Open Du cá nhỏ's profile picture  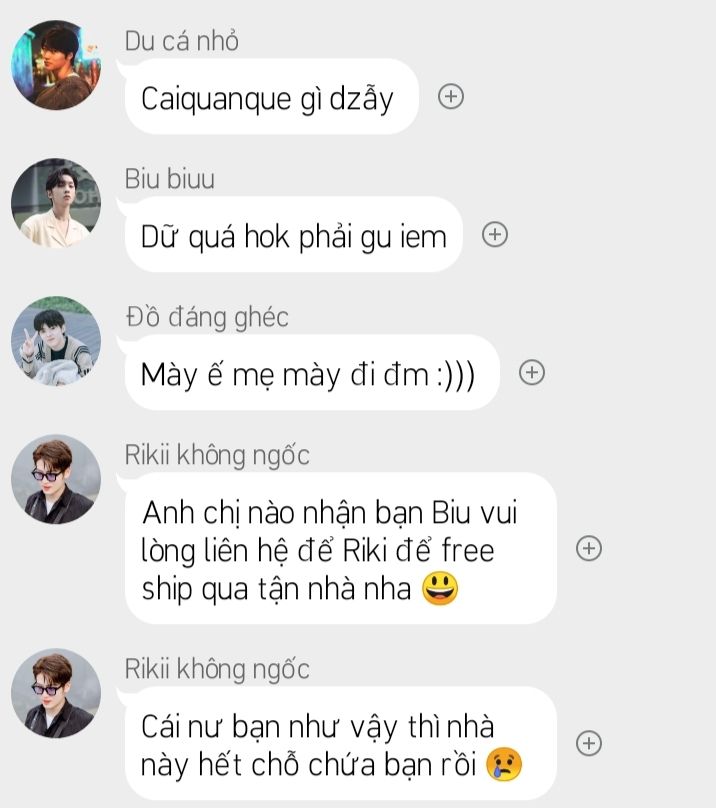click(56, 64)
